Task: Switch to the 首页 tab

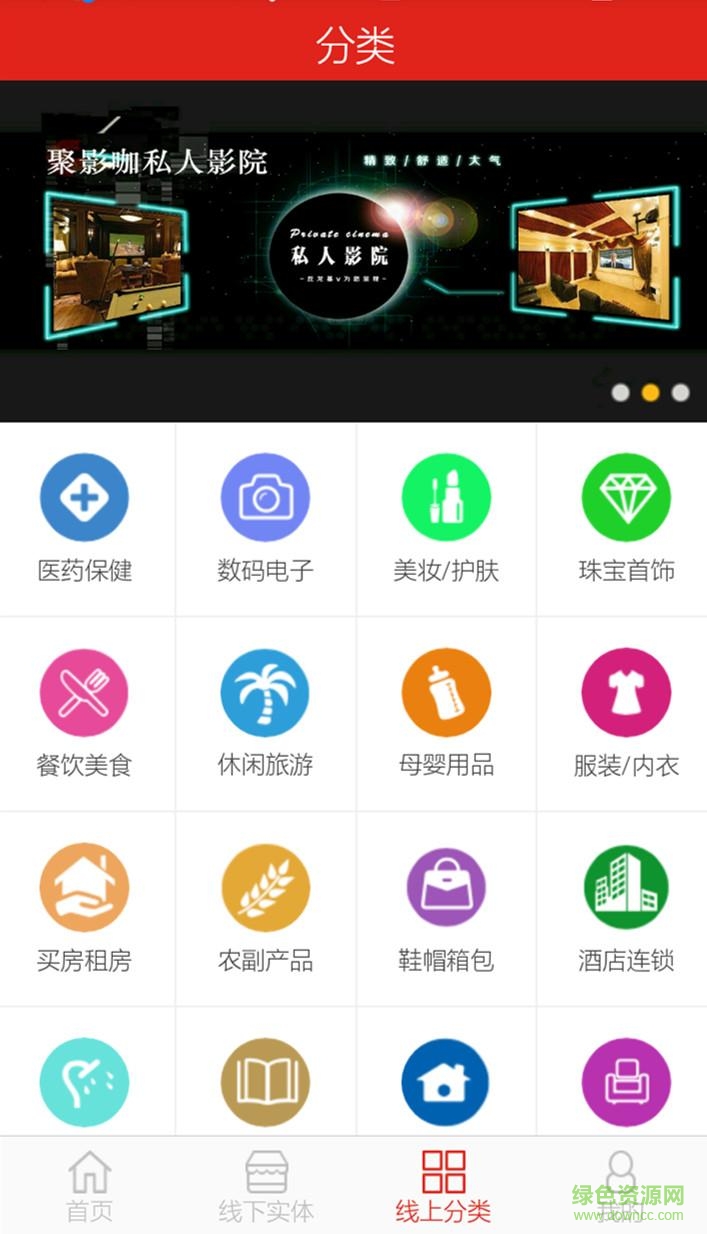Action: click(89, 1187)
